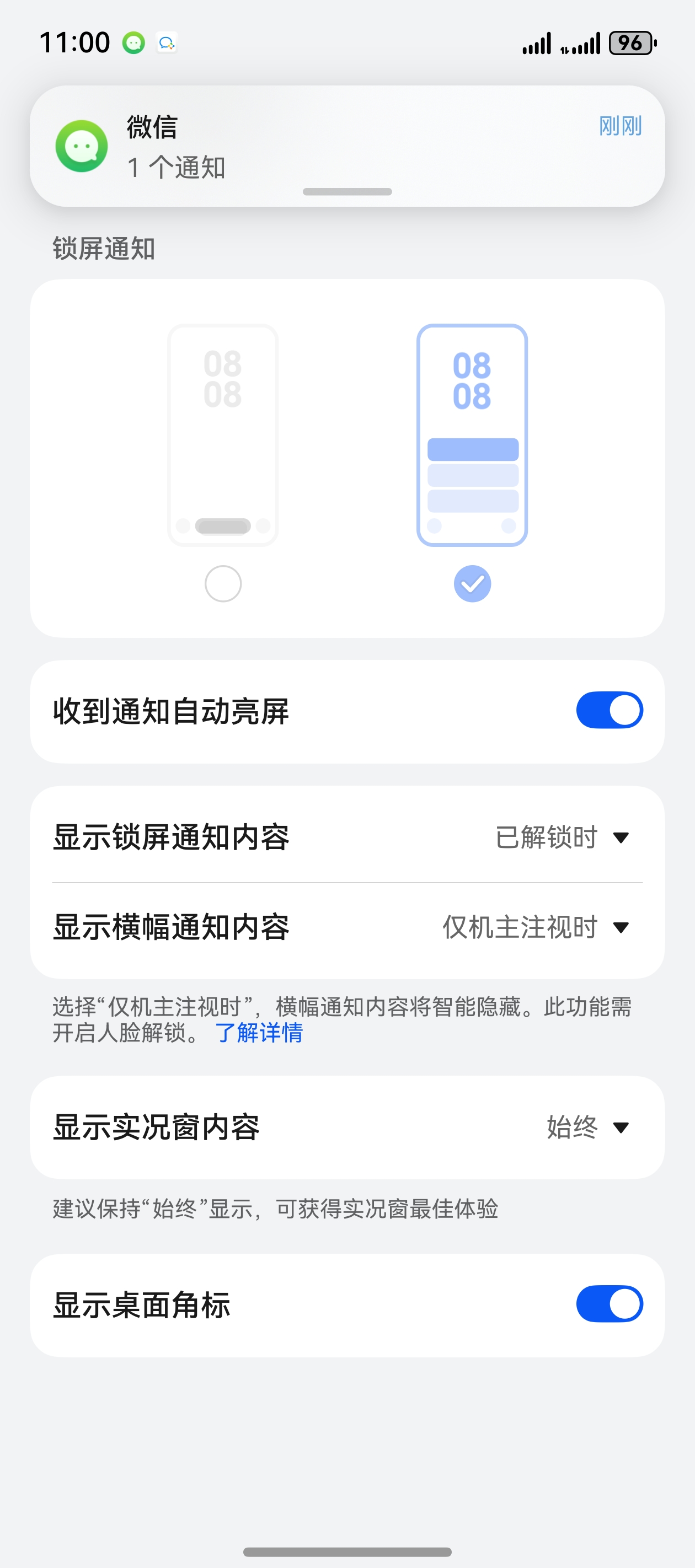Select the lock screen style showing notification list
The image size is (695, 1568).
(x=472, y=583)
